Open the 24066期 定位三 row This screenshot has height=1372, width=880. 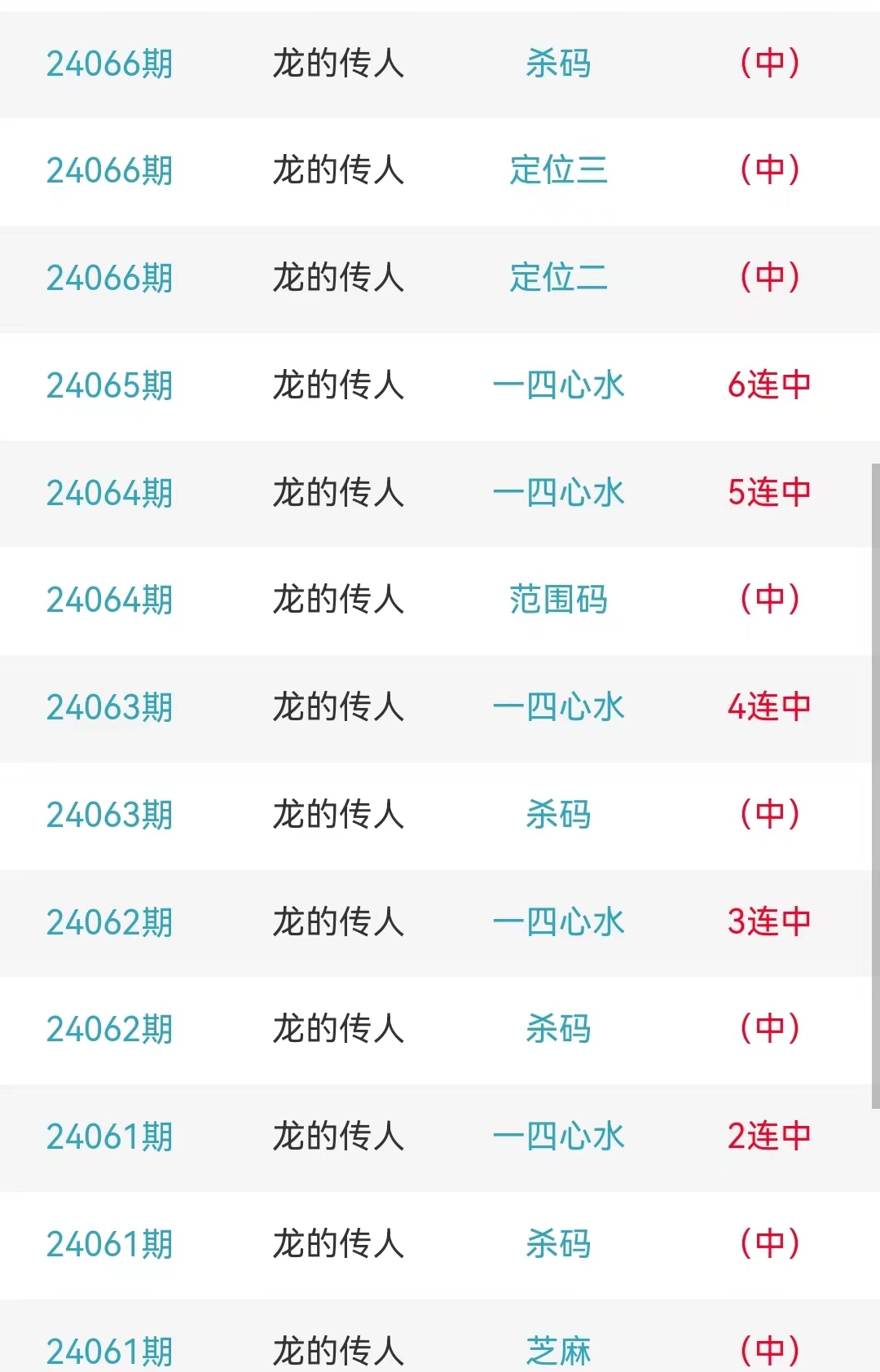point(558,170)
